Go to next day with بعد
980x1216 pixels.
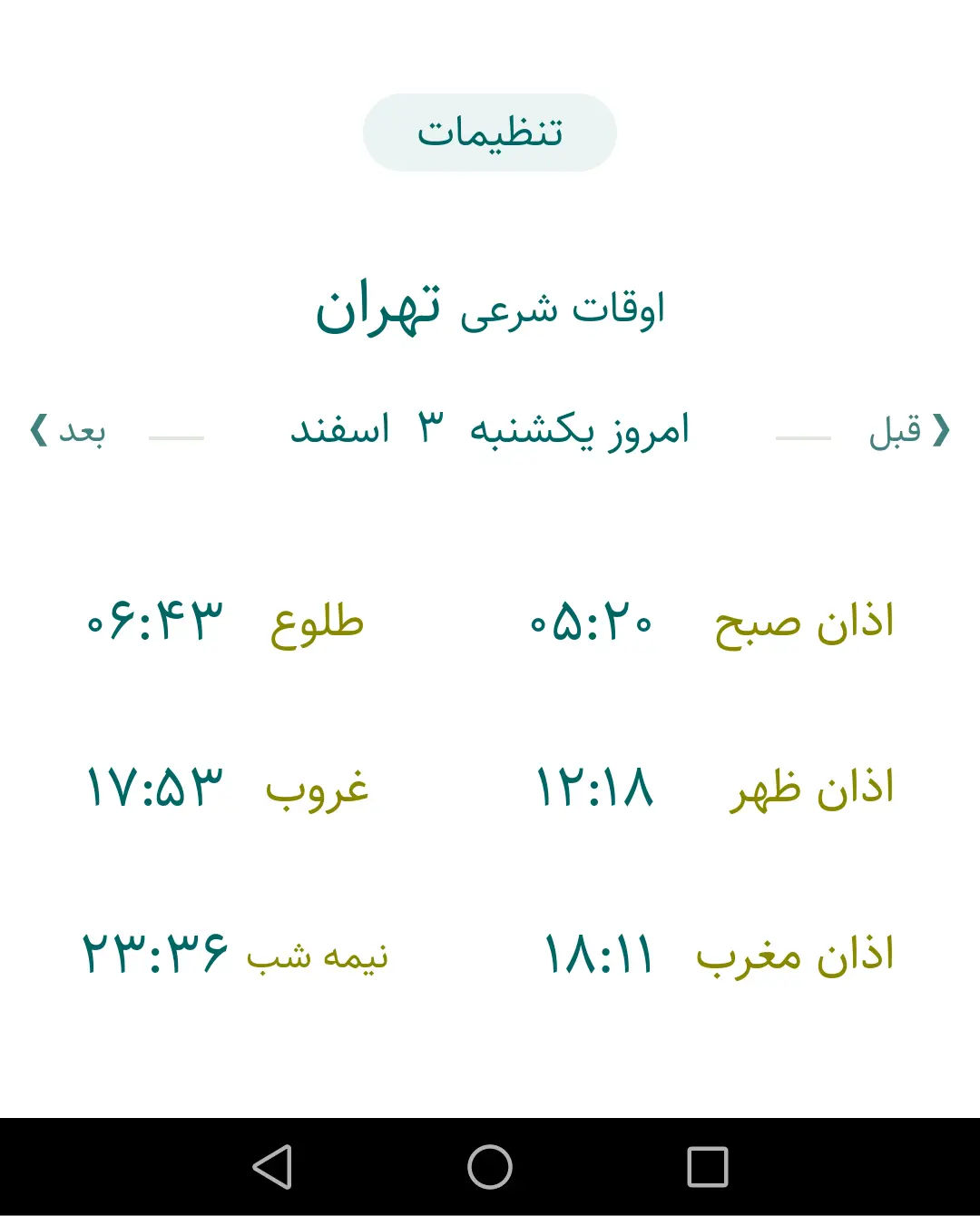point(68,431)
